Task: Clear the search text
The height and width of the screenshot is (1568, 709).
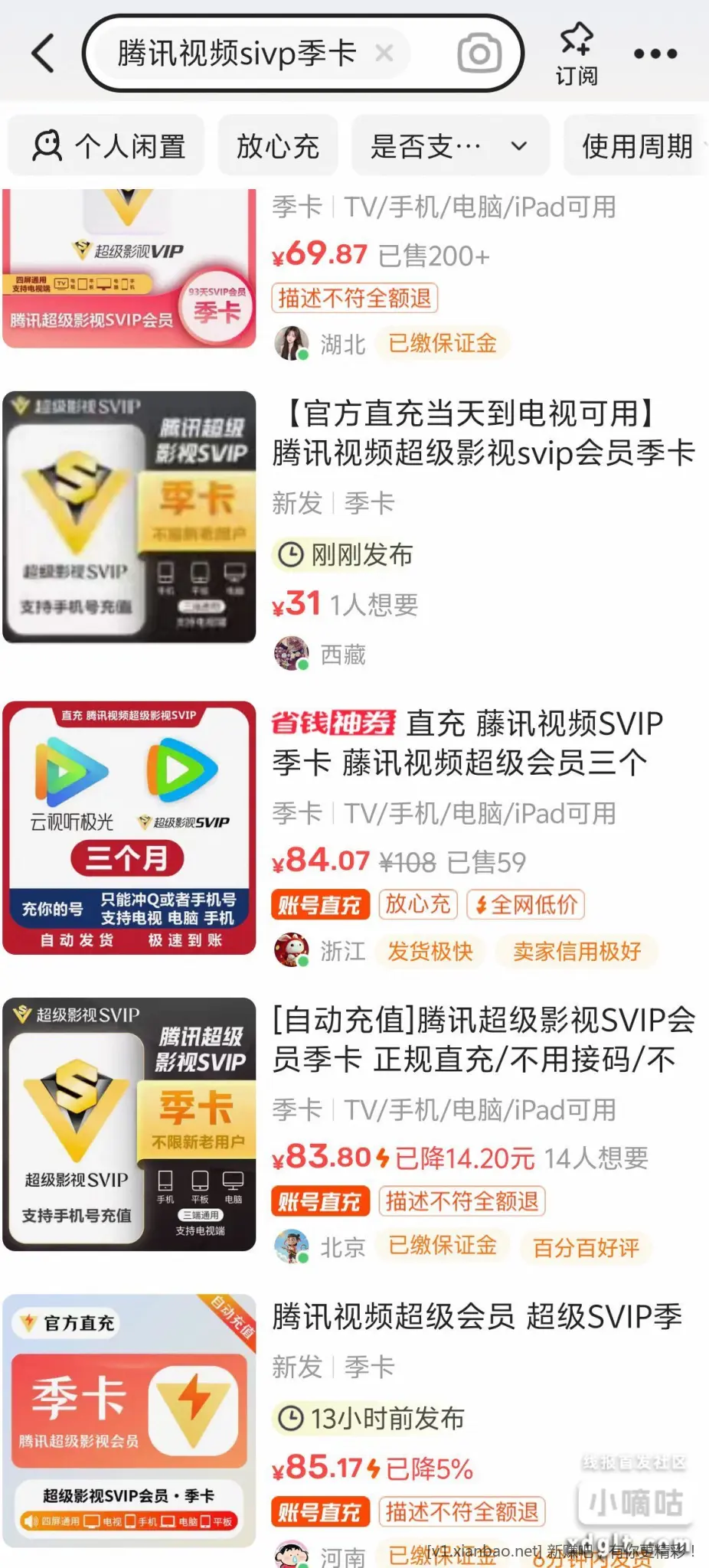Action: [x=384, y=54]
